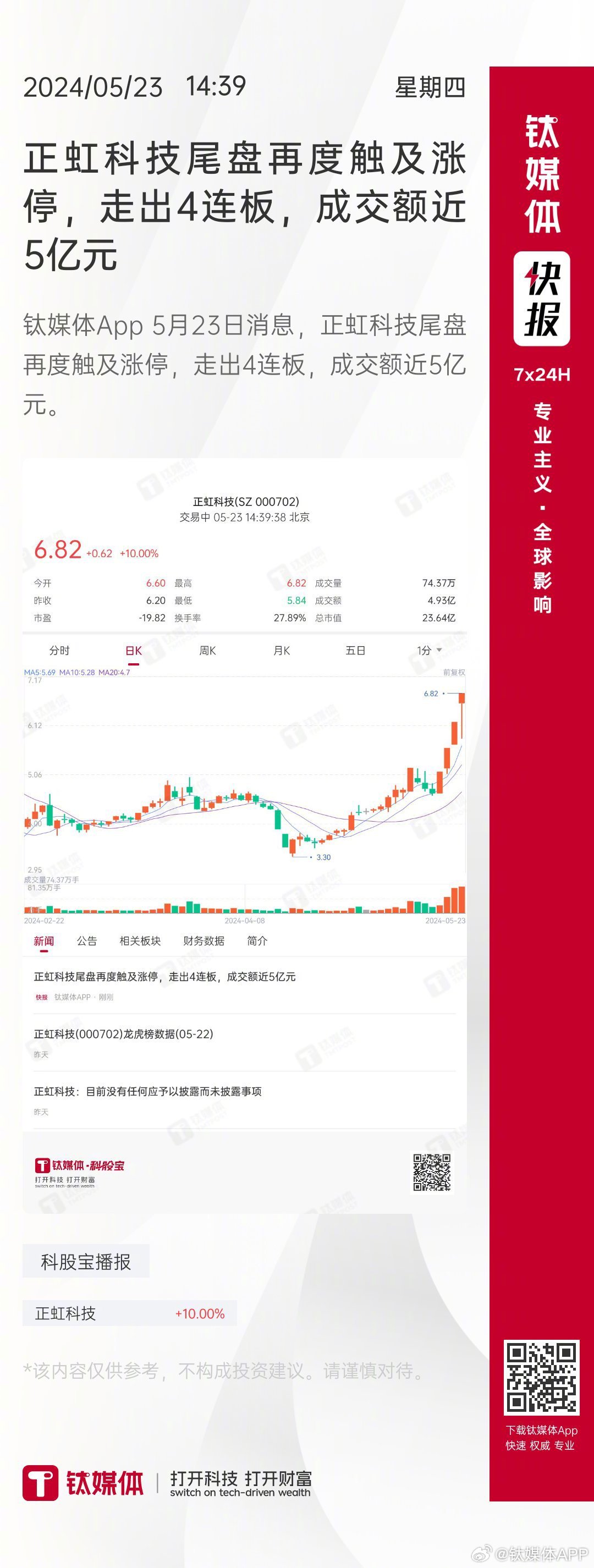The width and height of the screenshot is (594, 1568).
Task: Open the 月K chart view
Action: 281,650
